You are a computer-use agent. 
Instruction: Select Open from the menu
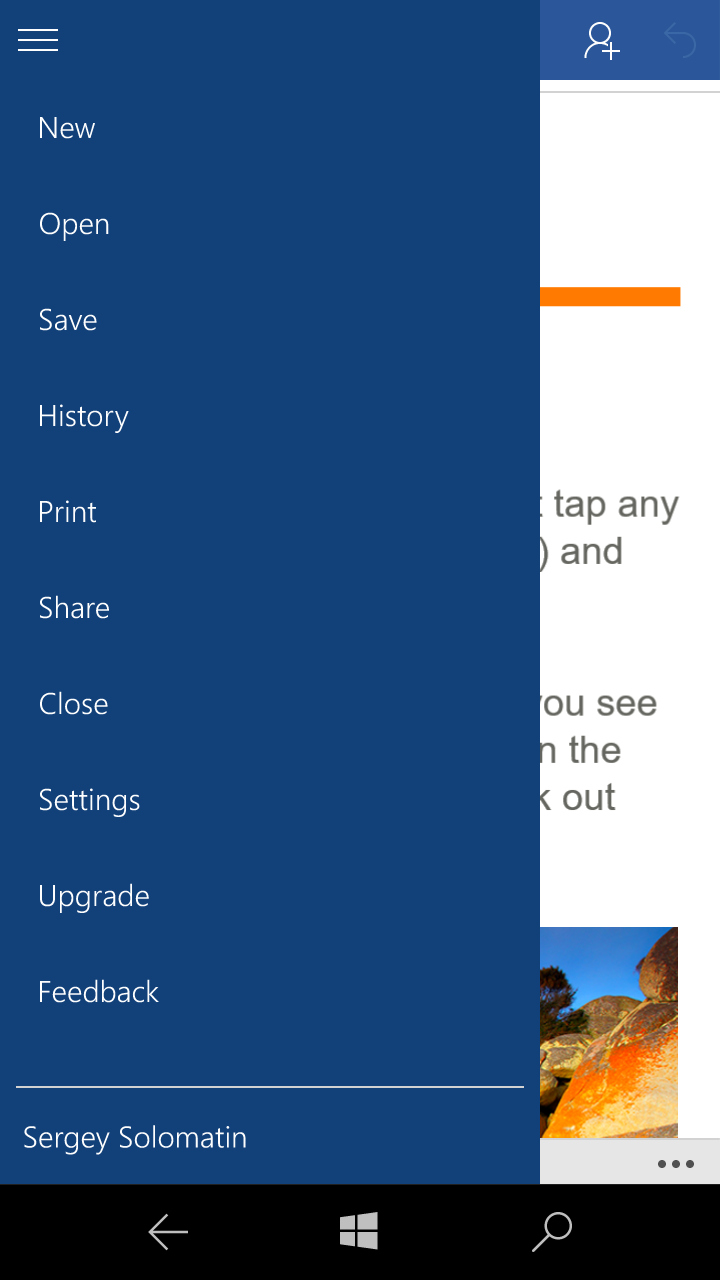pos(74,224)
